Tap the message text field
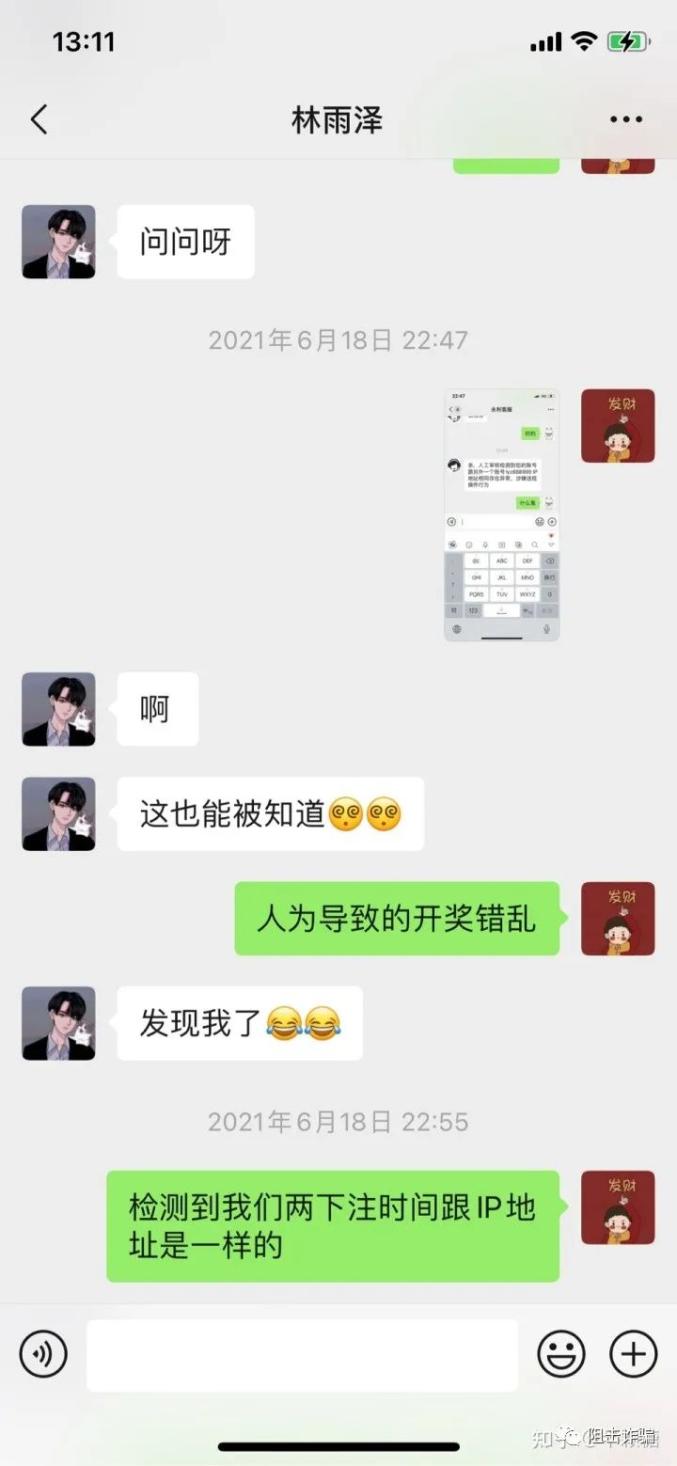This screenshot has width=677, height=1466. point(302,1355)
